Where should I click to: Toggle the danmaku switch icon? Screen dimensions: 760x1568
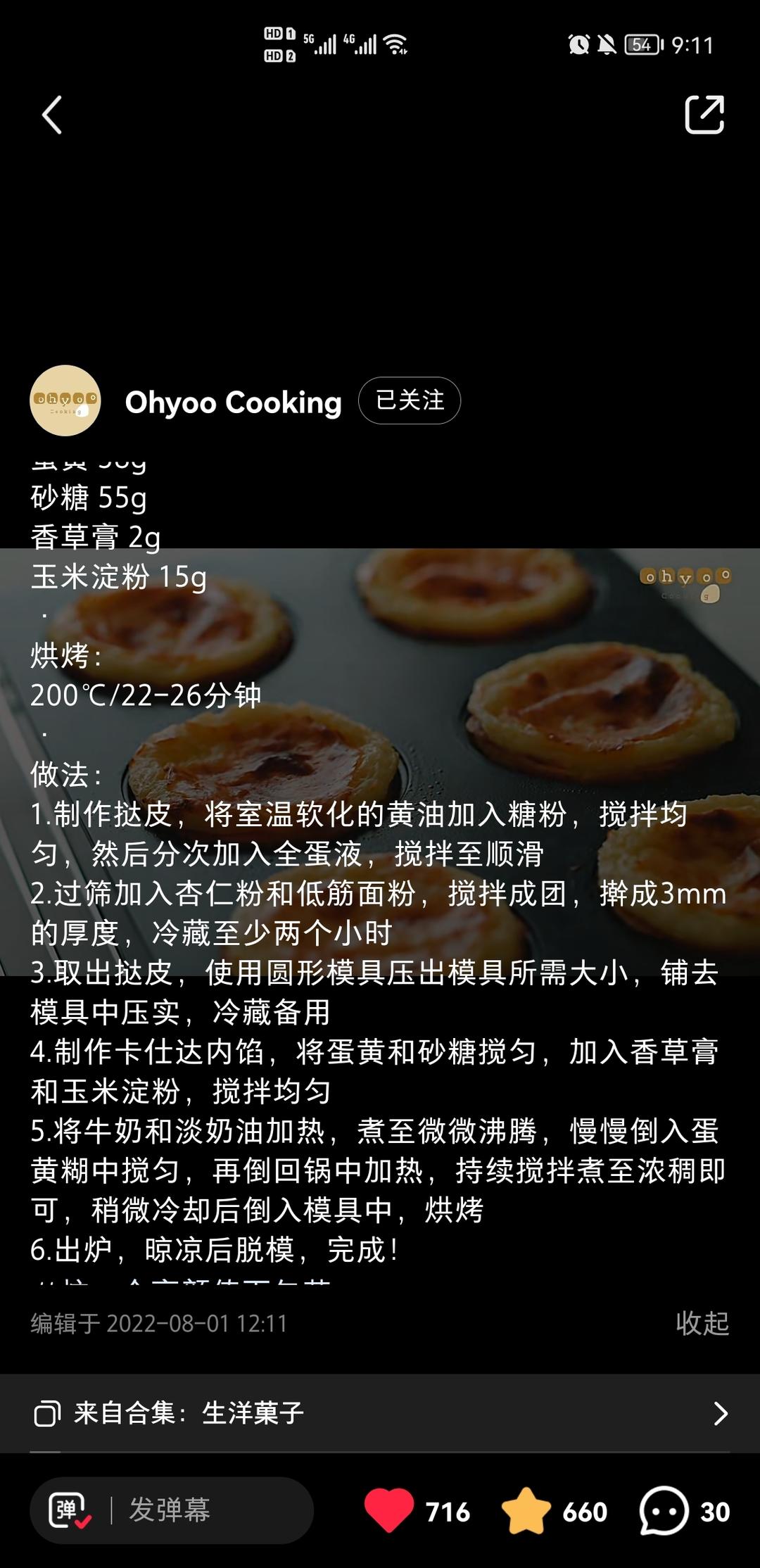69,1510
